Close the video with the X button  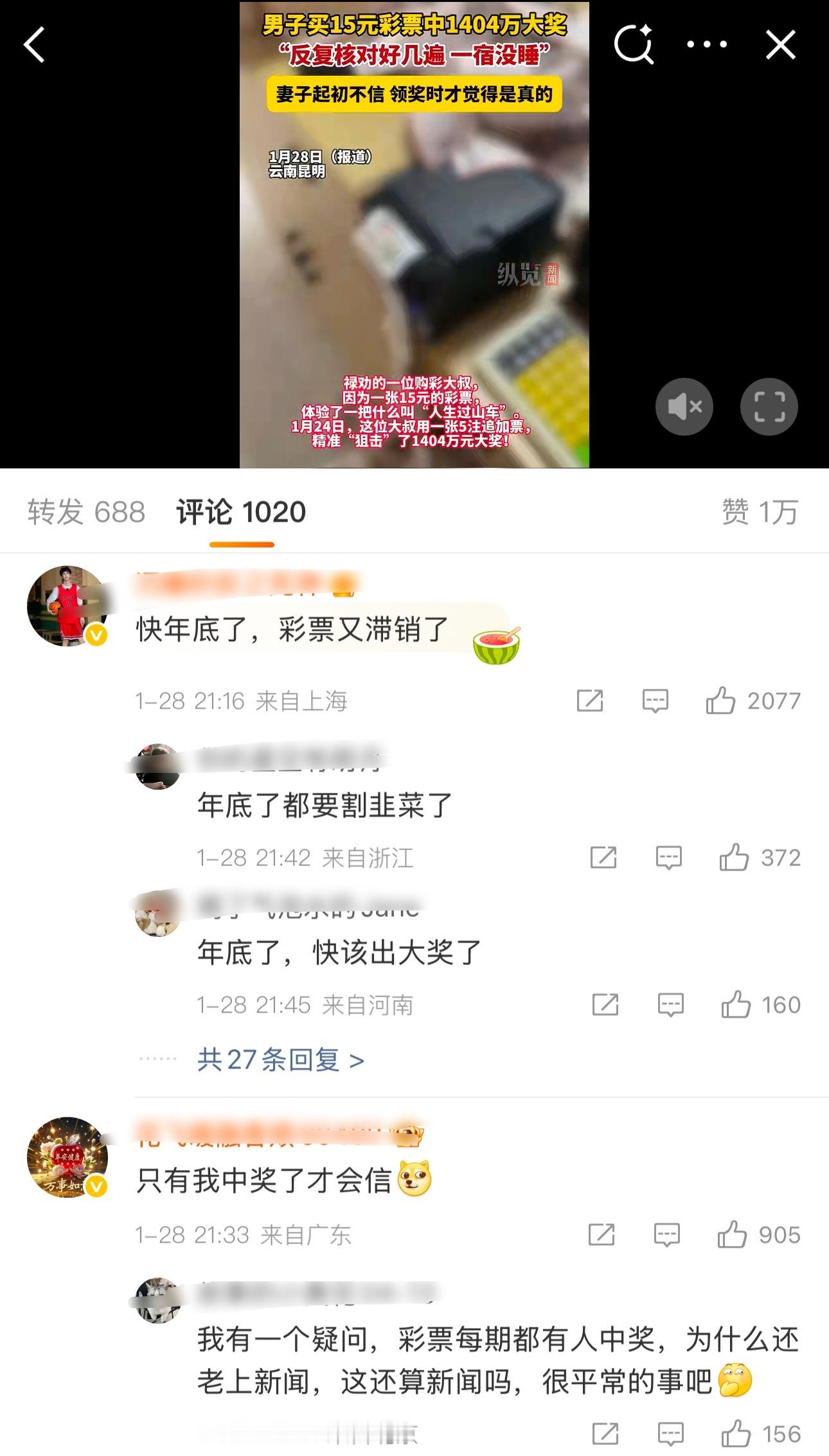point(780,44)
